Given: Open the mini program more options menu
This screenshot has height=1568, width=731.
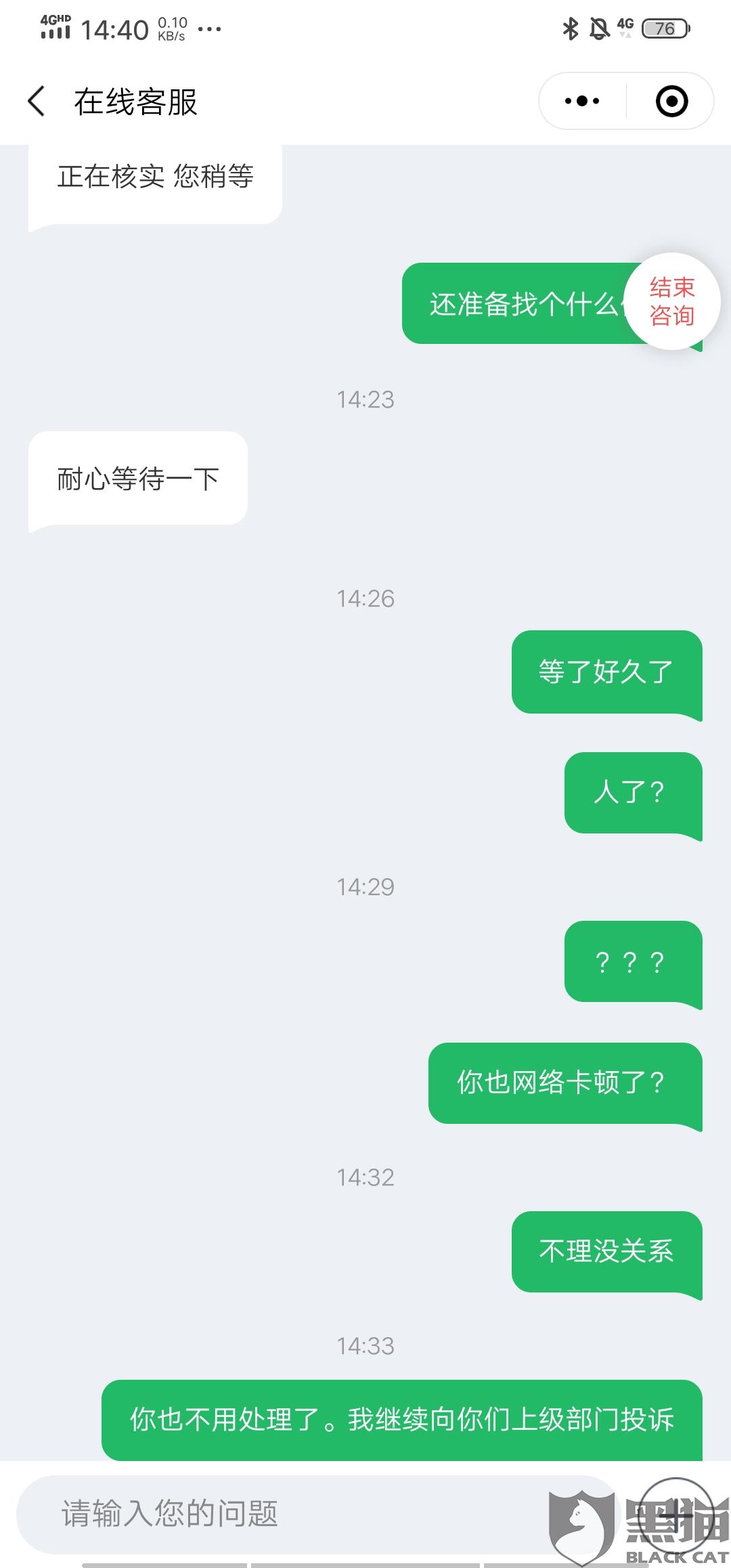Looking at the screenshot, I should [x=582, y=102].
